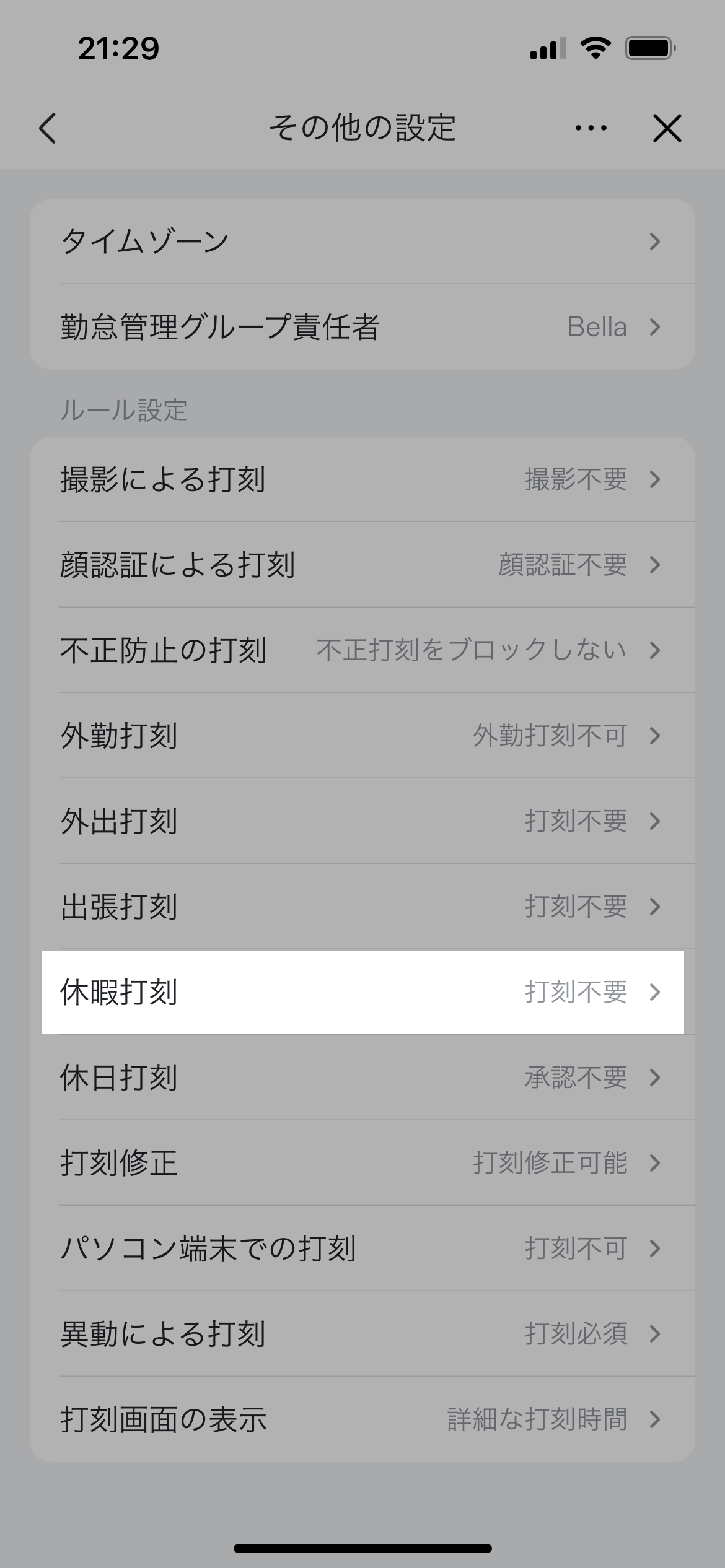Go back using the back arrow
Screen dimensions: 725x1568
click(48, 129)
